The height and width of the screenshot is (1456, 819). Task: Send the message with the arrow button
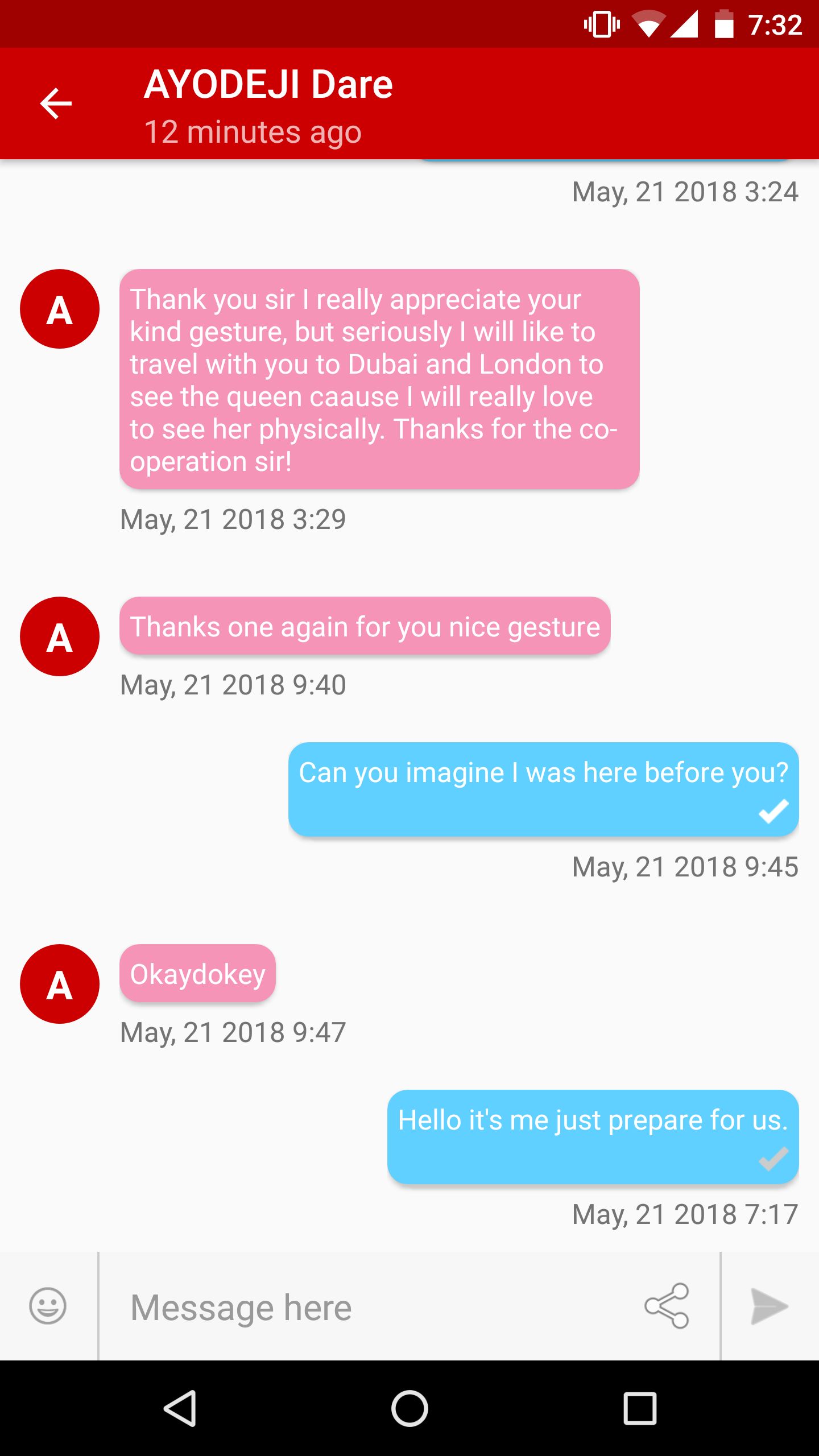click(769, 1306)
